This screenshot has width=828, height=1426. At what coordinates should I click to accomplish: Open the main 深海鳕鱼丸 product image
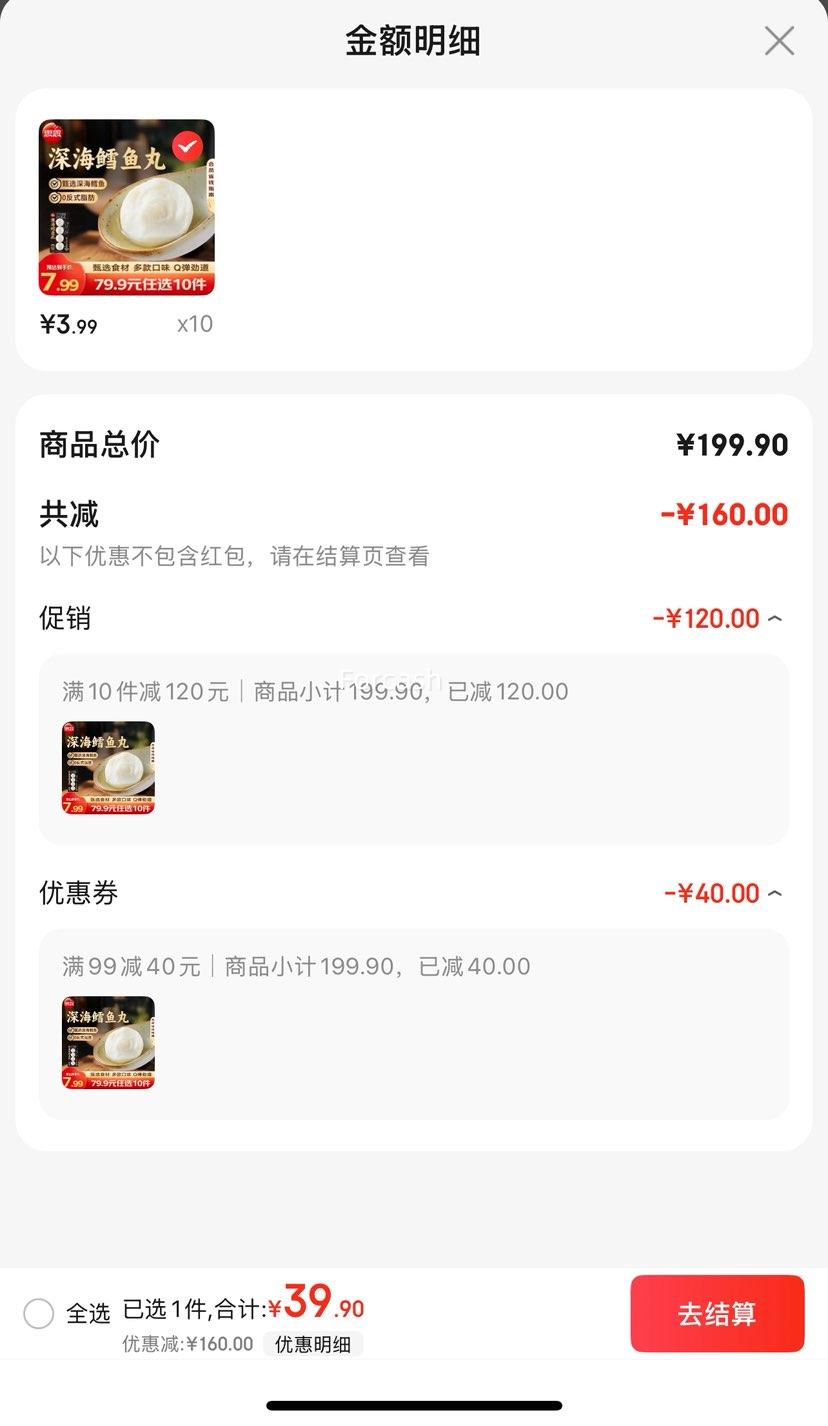pos(126,207)
